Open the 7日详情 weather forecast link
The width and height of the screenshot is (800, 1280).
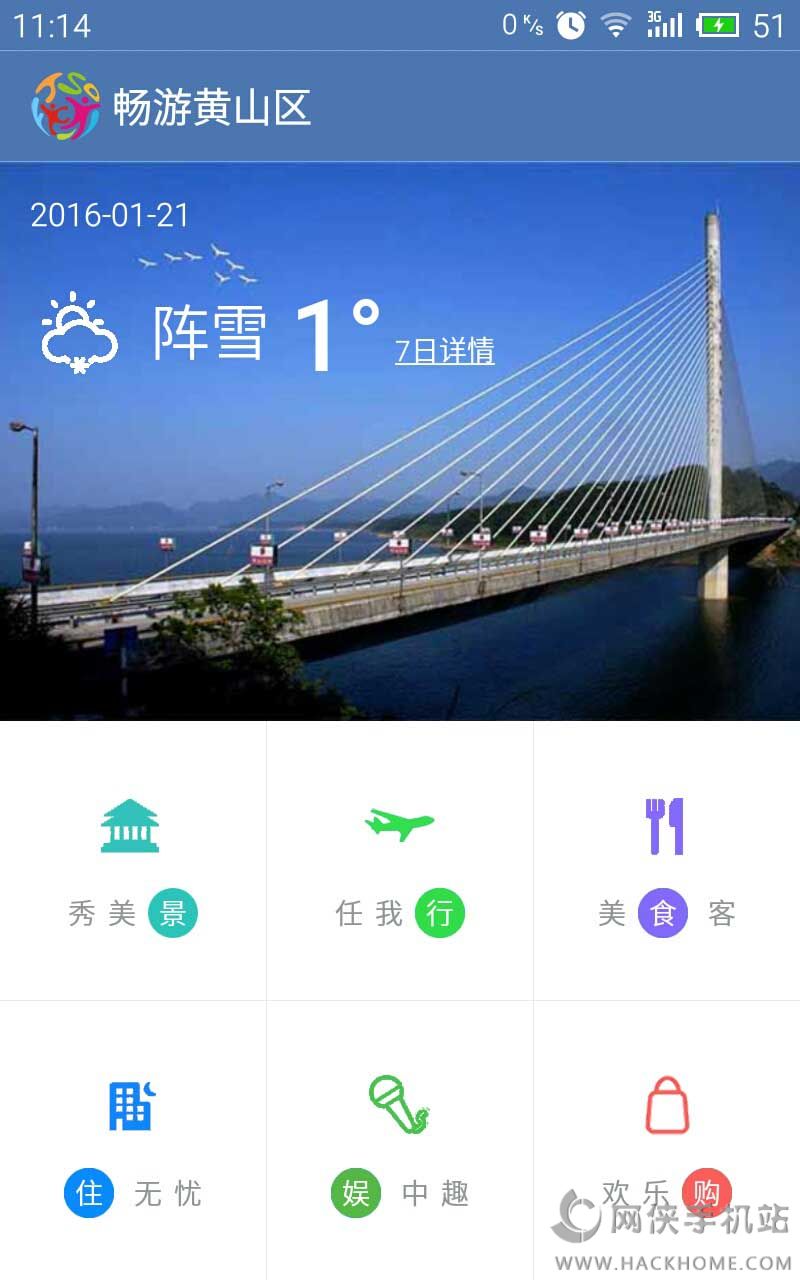444,351
